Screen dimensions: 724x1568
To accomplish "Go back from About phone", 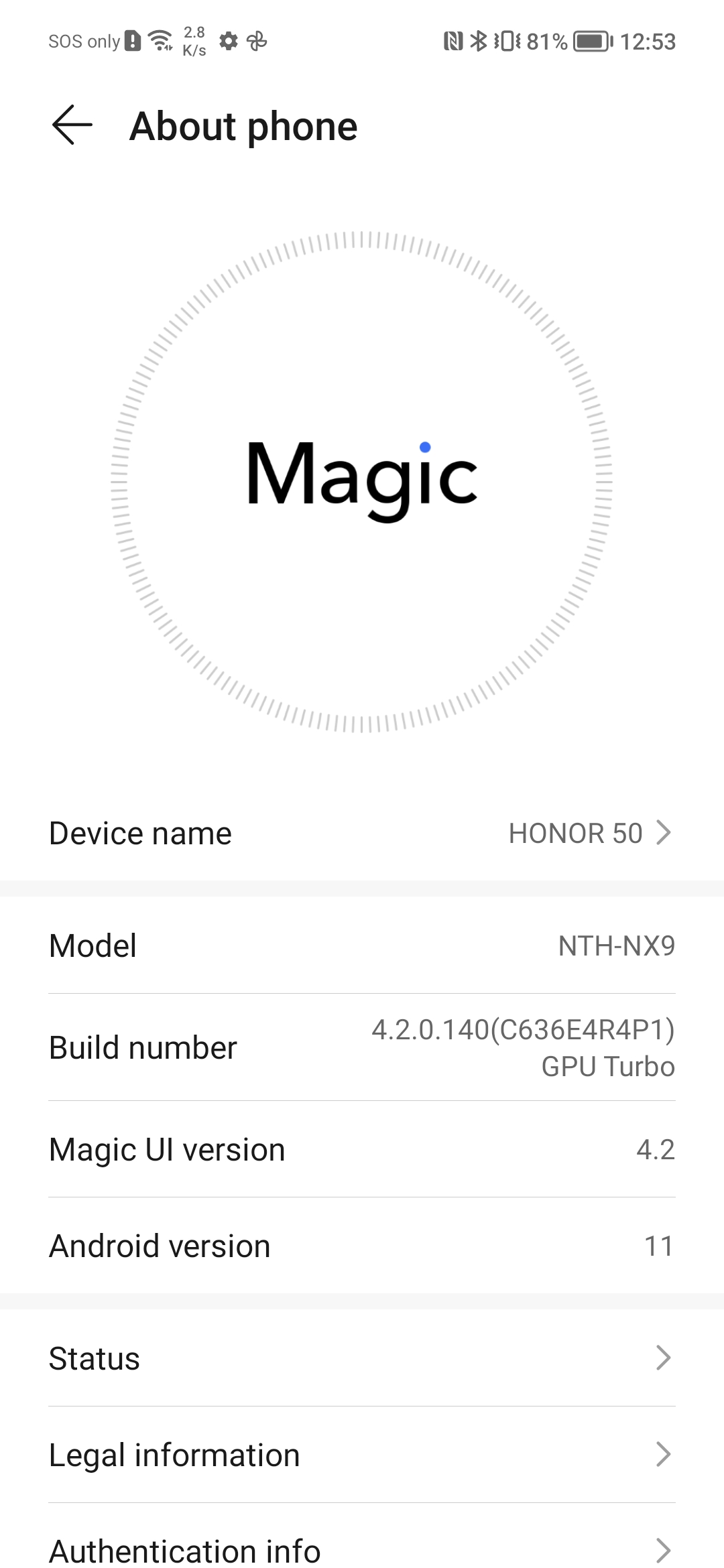I will pos(71,125).
